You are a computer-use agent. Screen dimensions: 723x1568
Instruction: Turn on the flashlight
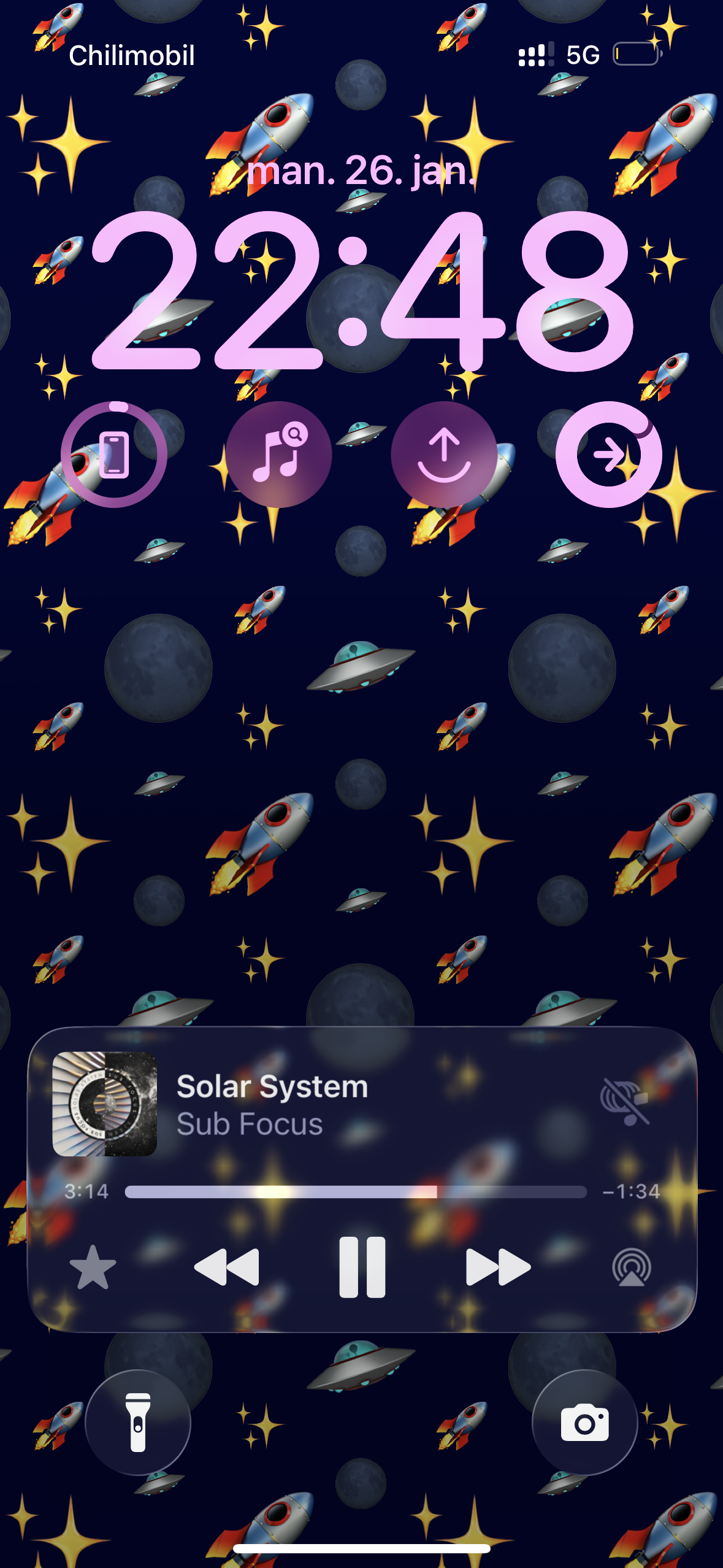(x=138, y=1422)
